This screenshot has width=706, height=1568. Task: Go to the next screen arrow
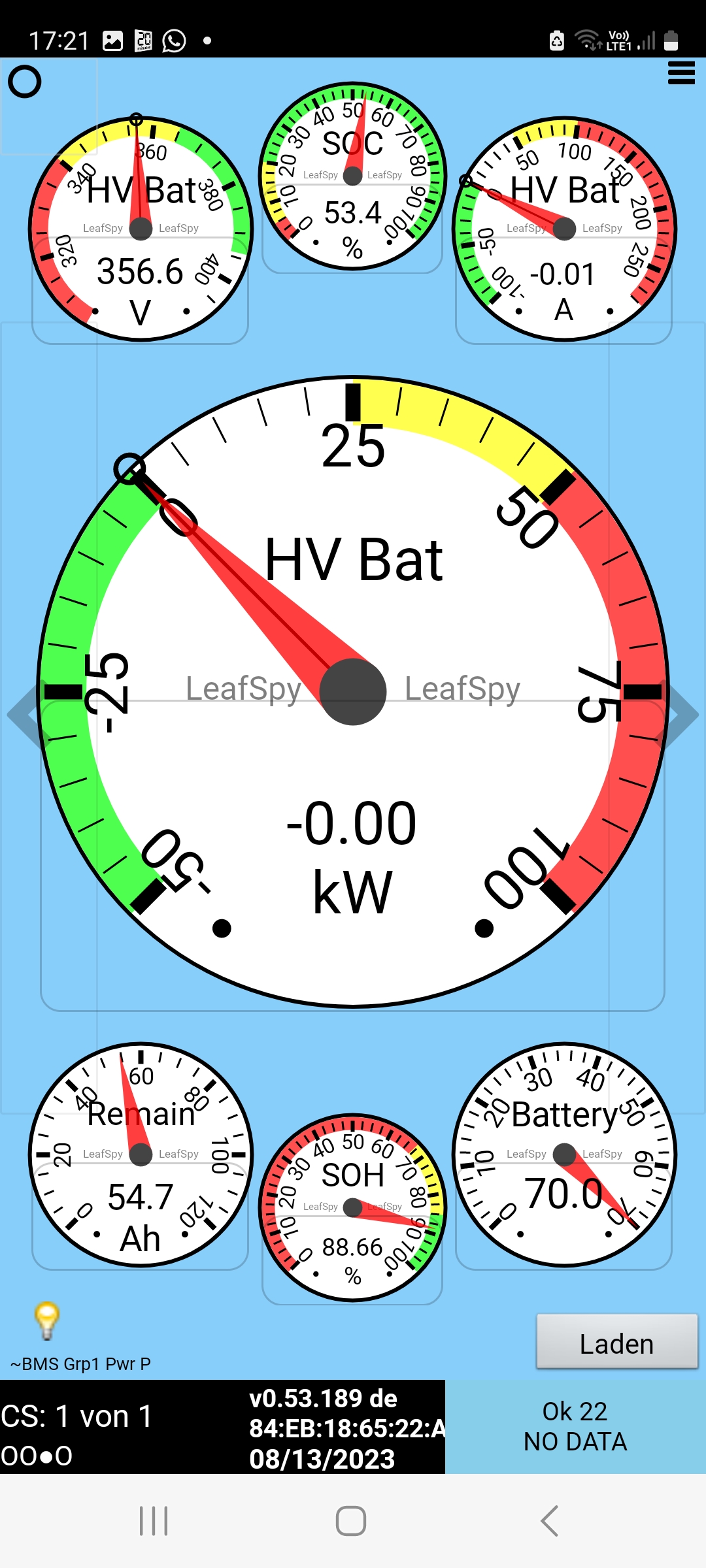pyautogui.click(x=684, y=715)
